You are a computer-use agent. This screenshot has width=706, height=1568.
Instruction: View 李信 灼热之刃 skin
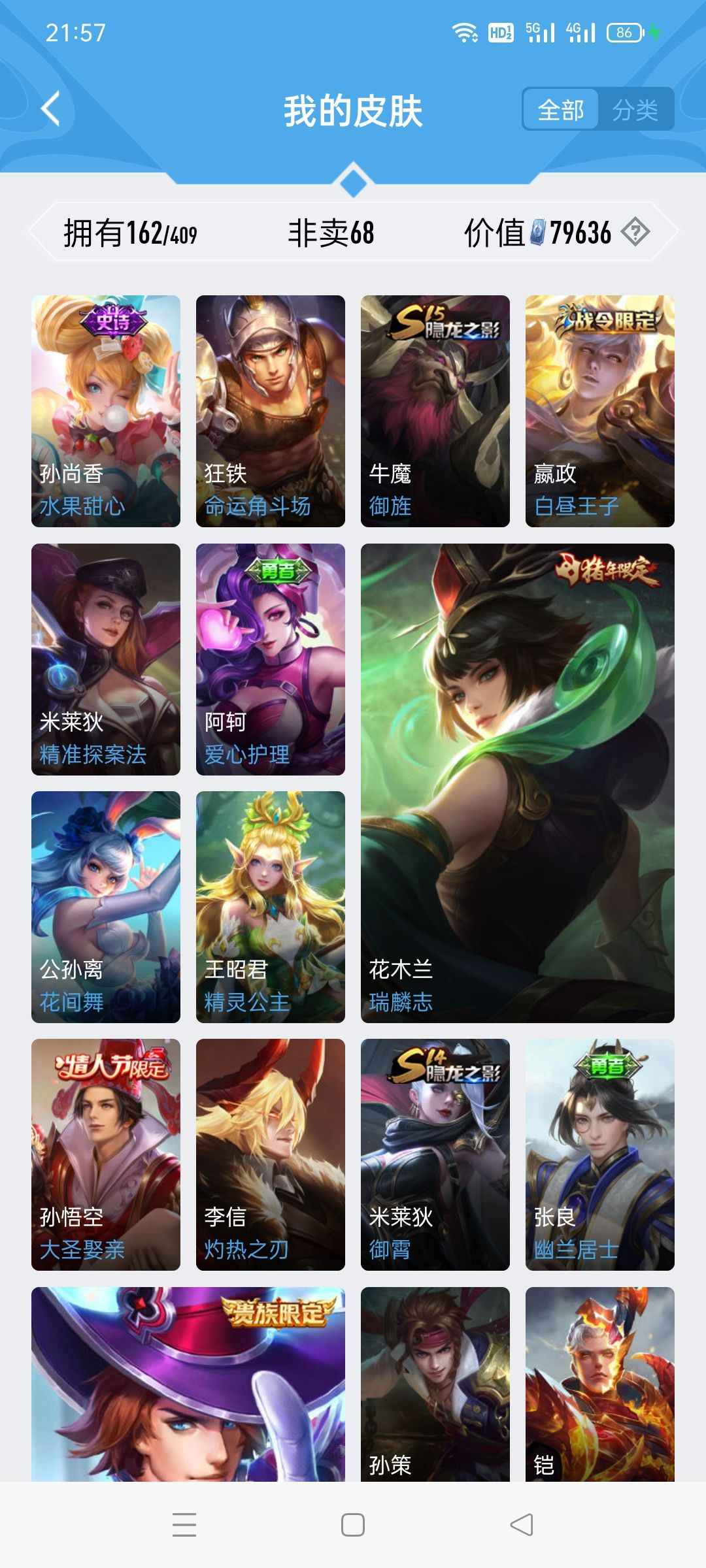[271, 1154]
